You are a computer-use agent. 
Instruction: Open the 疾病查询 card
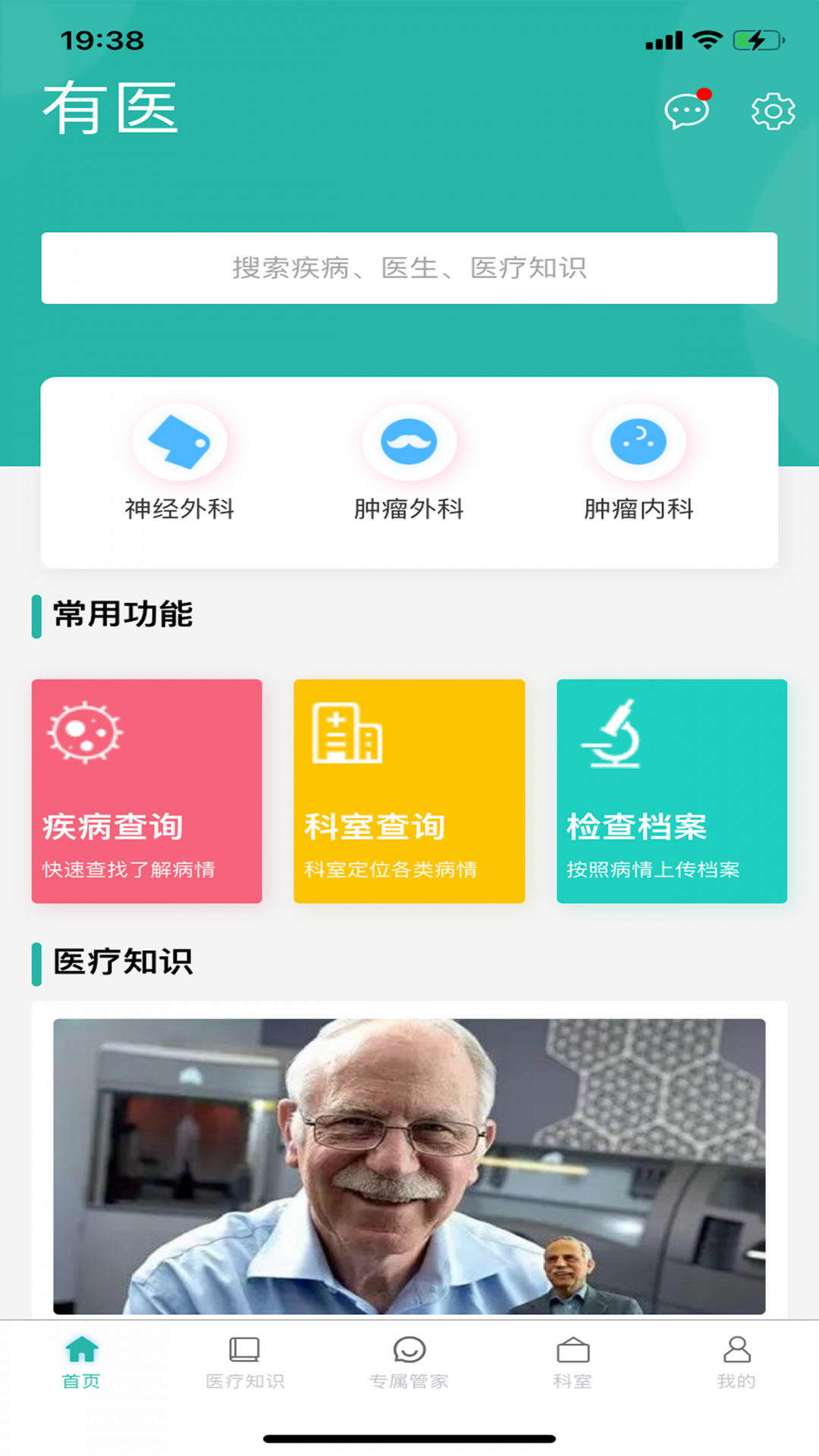coord(147,791)
